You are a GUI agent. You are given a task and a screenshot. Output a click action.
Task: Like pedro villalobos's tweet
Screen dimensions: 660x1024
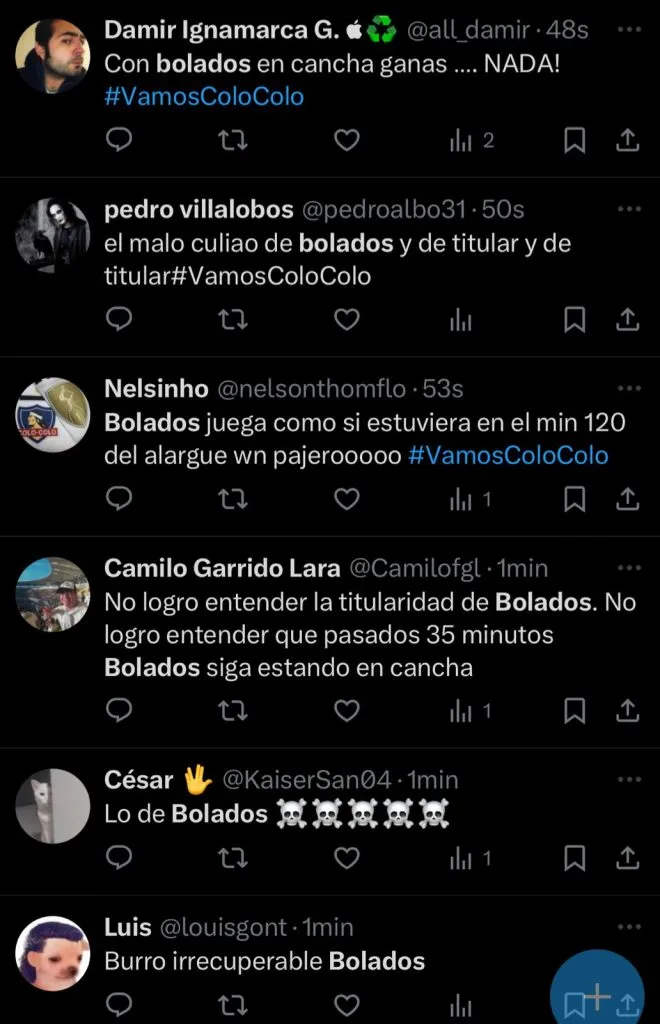[x=346, y=319]
